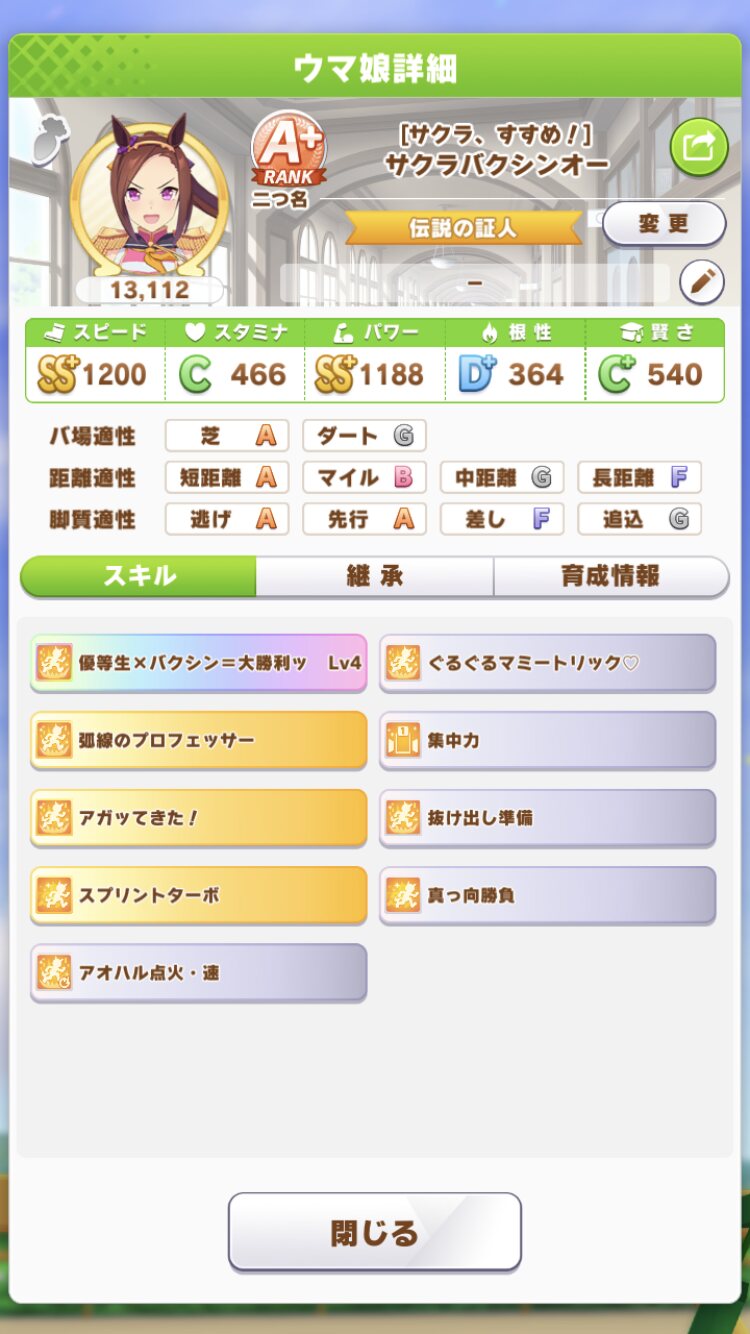Tap the 抜け出し準備 skill
This screenshot has width=750, height=1334.
click(547, 817)
